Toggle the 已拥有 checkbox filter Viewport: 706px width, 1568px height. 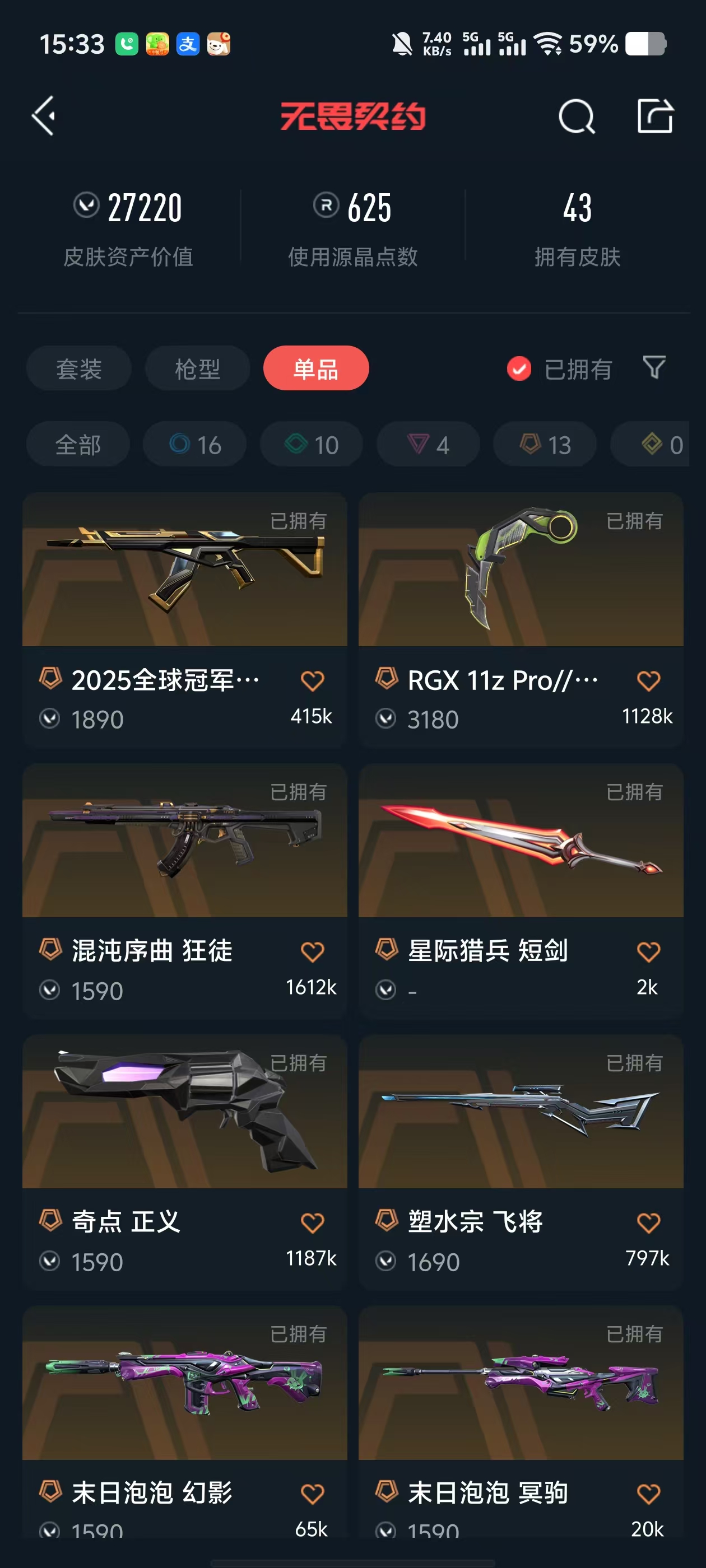(x=519, y=369)
